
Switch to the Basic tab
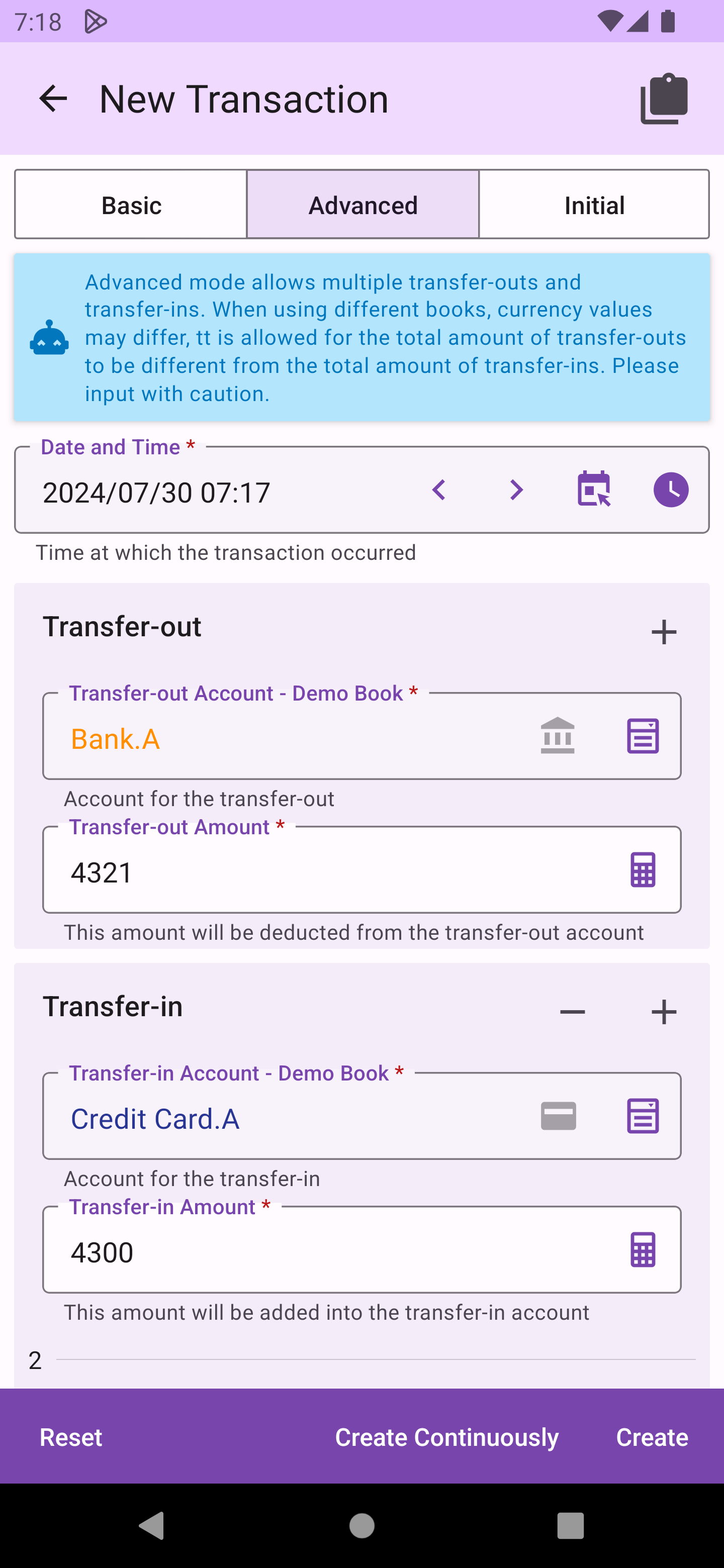click(x=131, y=205)
